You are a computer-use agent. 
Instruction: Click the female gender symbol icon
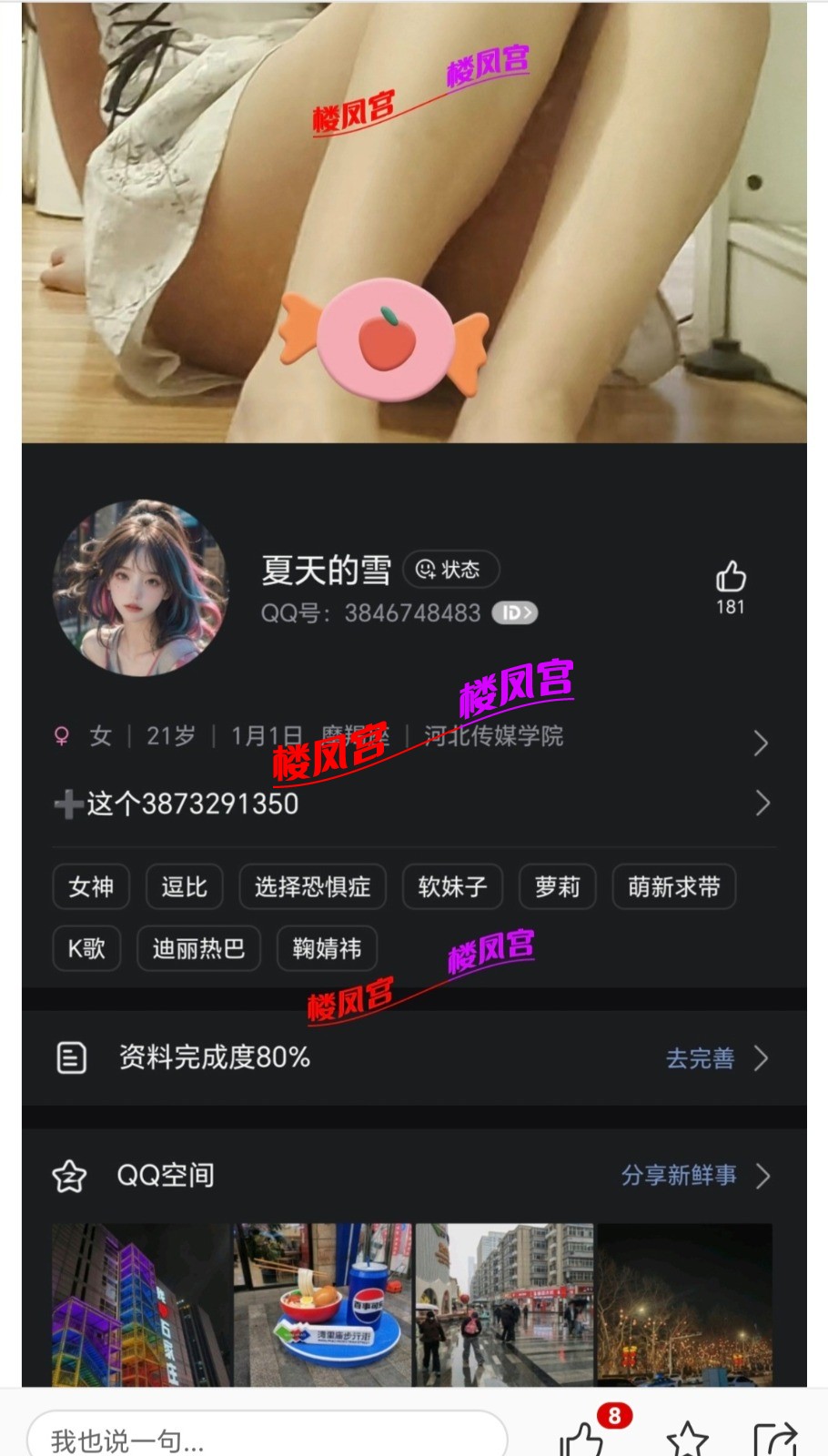pos(62,735)
